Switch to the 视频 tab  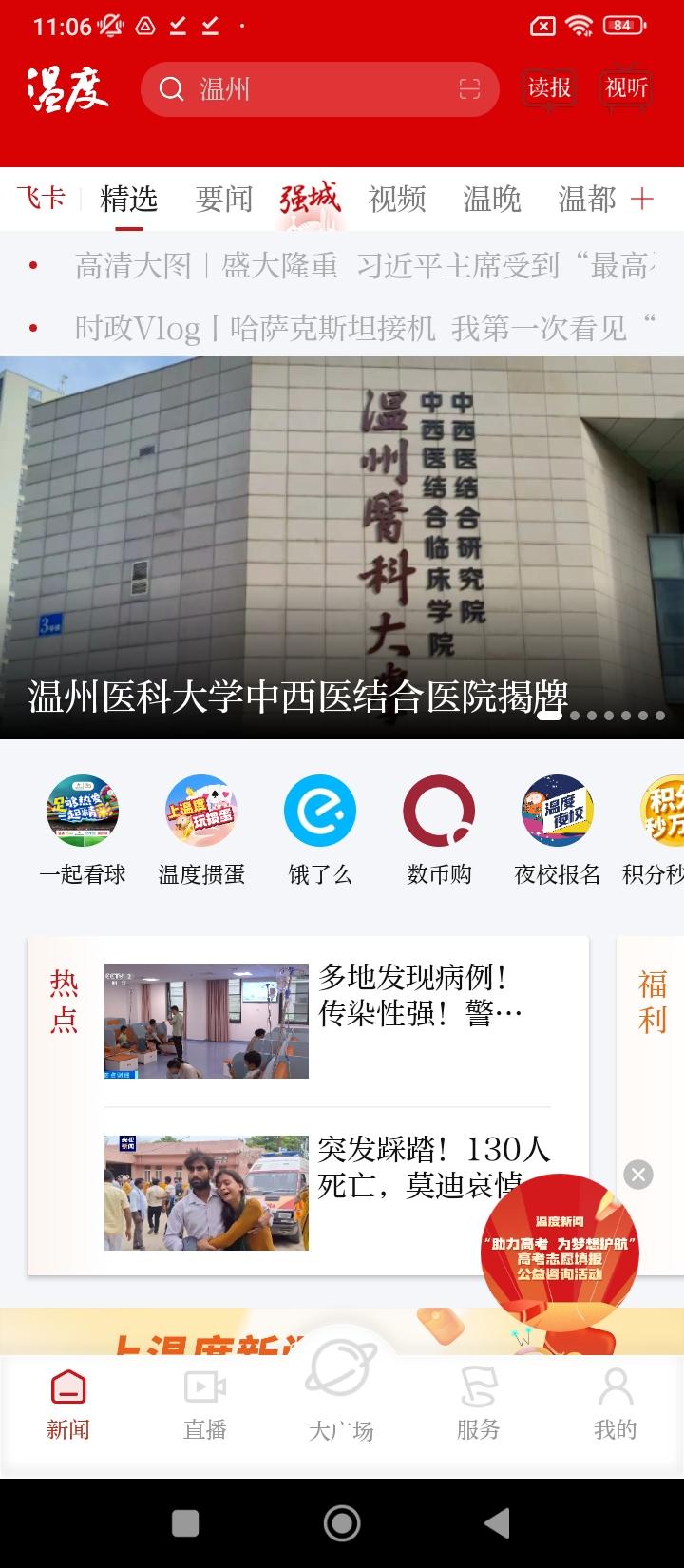point(396,199)
